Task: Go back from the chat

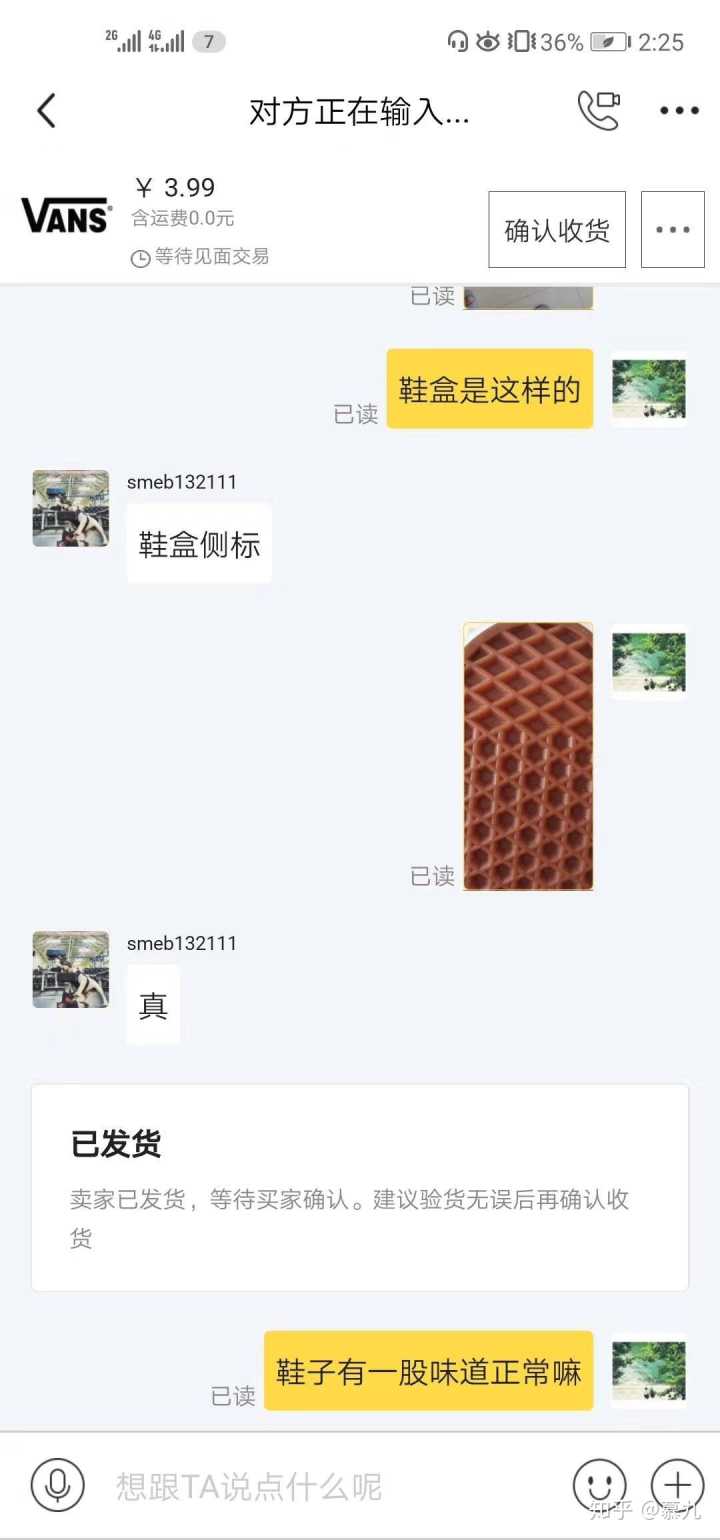Action: pos(46,111)
